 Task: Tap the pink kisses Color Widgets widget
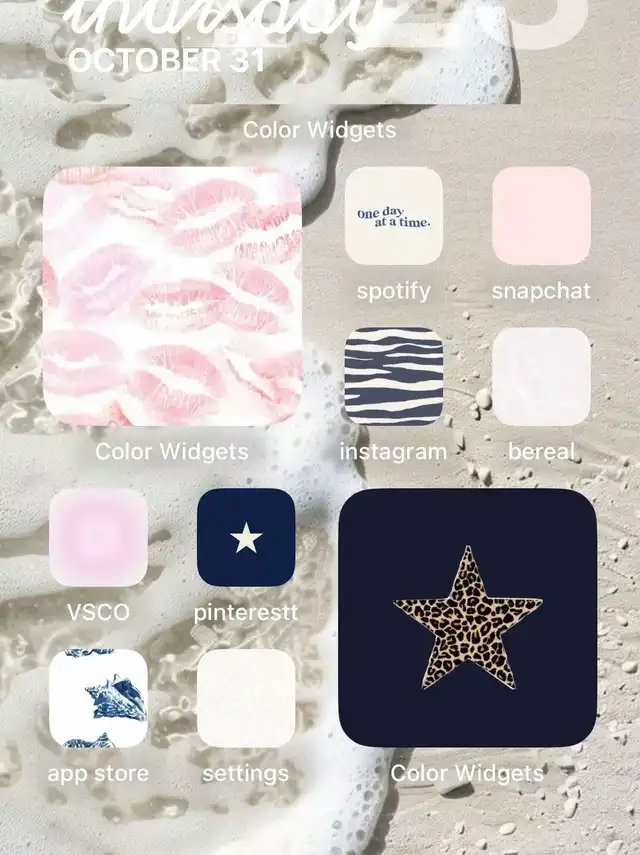coord(172,297)
